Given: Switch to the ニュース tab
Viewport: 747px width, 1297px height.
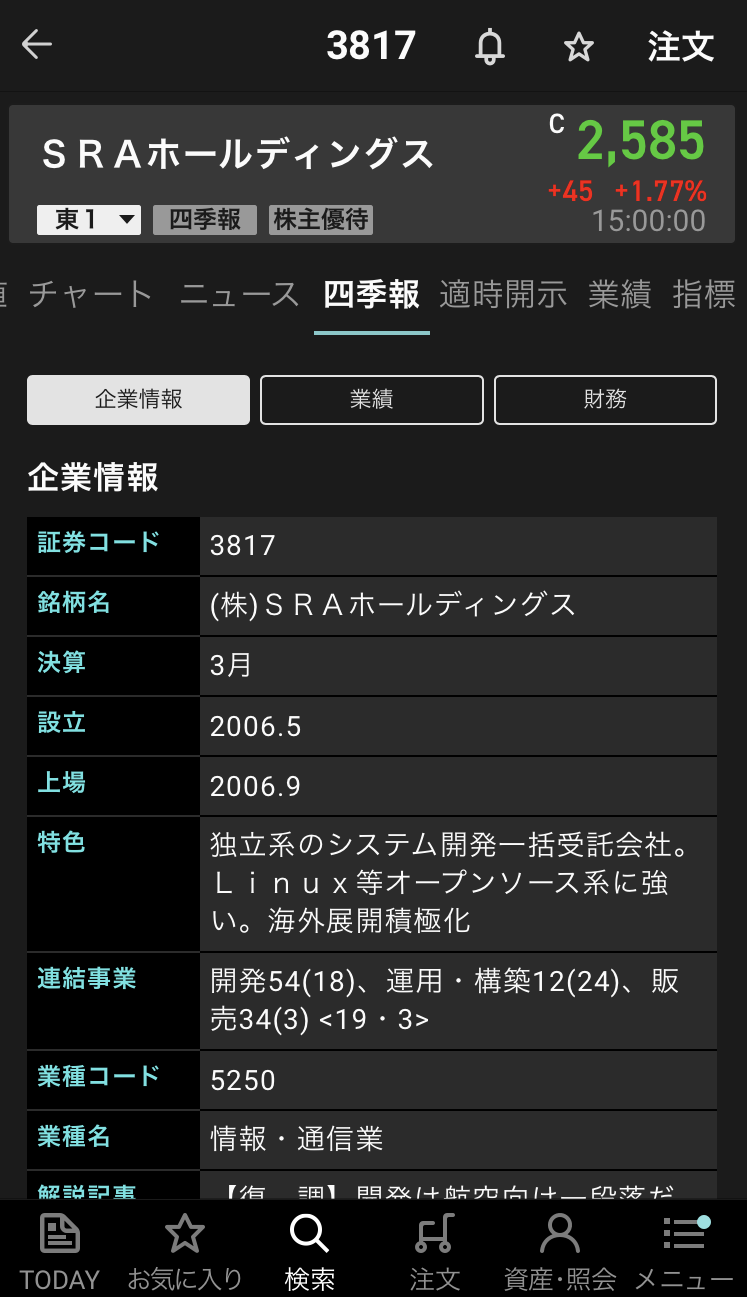Looking at the screenshot, I should [240, 294].
